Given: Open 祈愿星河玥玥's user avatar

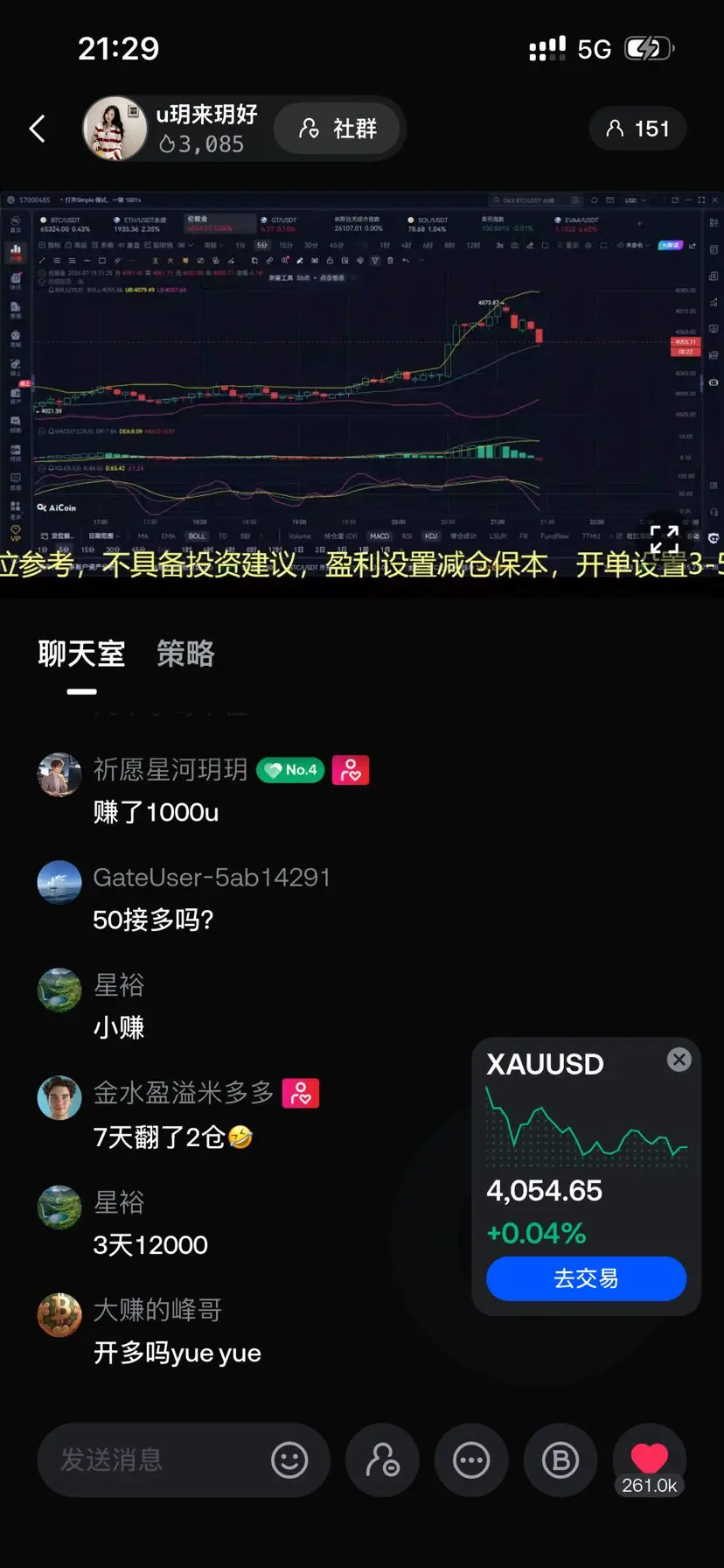Looking at the screenshot, I should [59, 773].
